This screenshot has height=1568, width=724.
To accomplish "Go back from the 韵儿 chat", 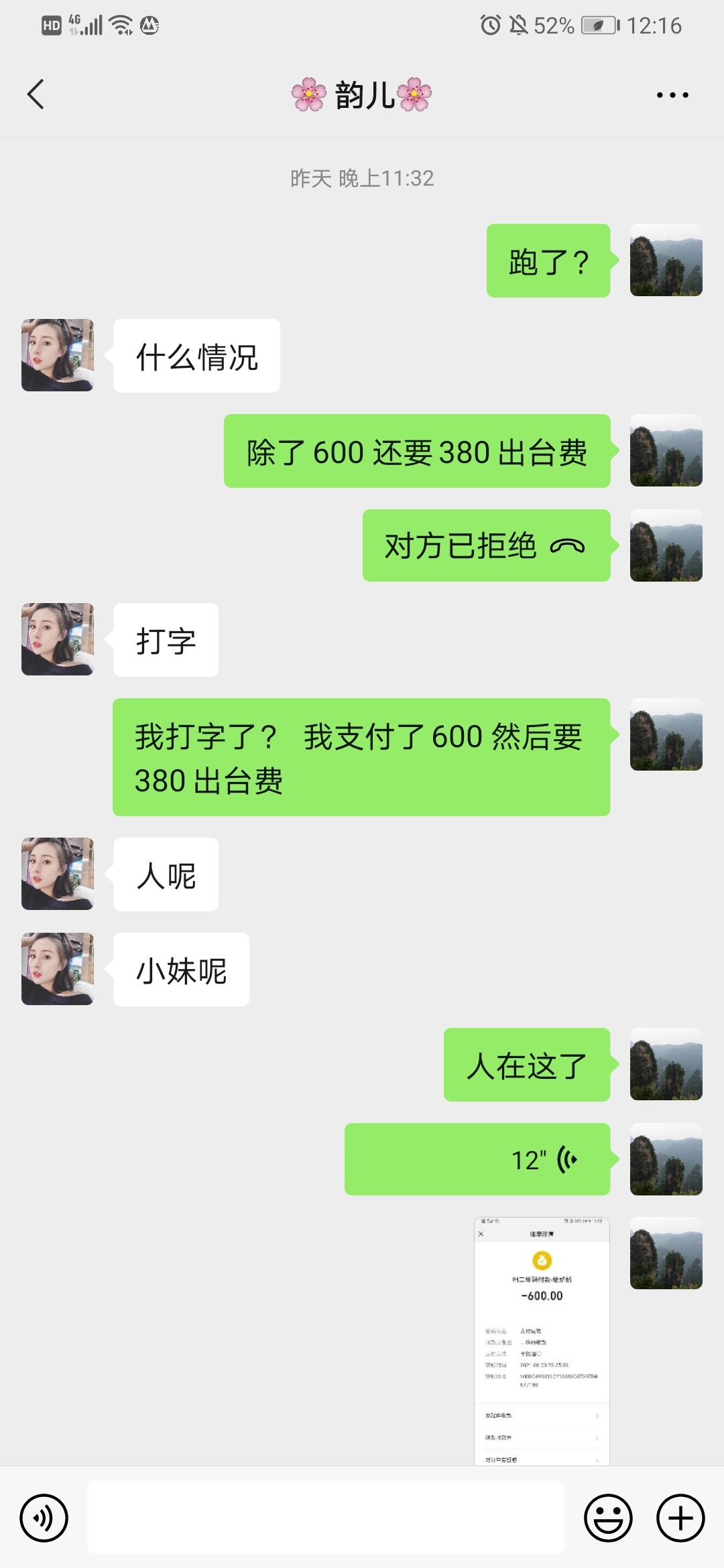I will pos(36,94).
